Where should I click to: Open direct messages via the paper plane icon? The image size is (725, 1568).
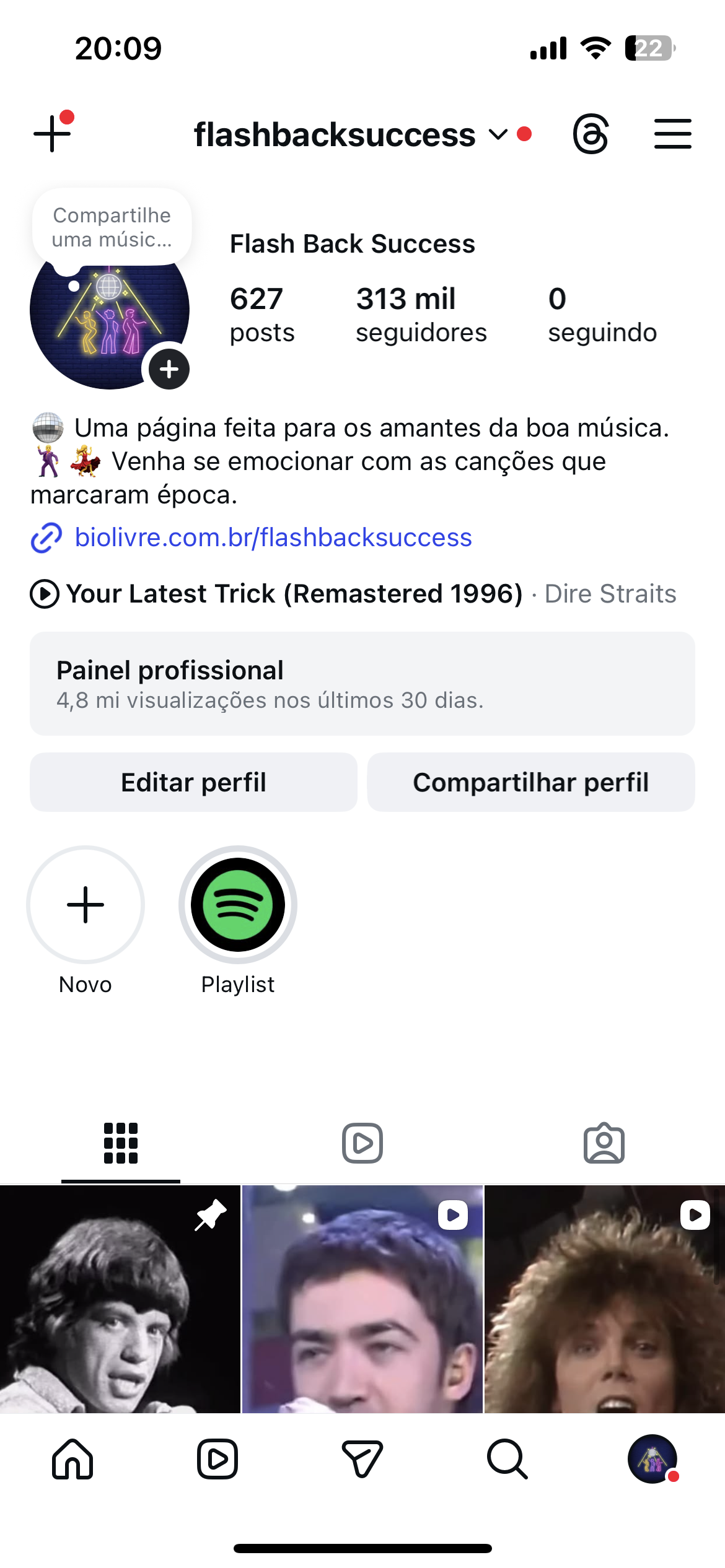pyautogui.click(x=362, y=1460)
